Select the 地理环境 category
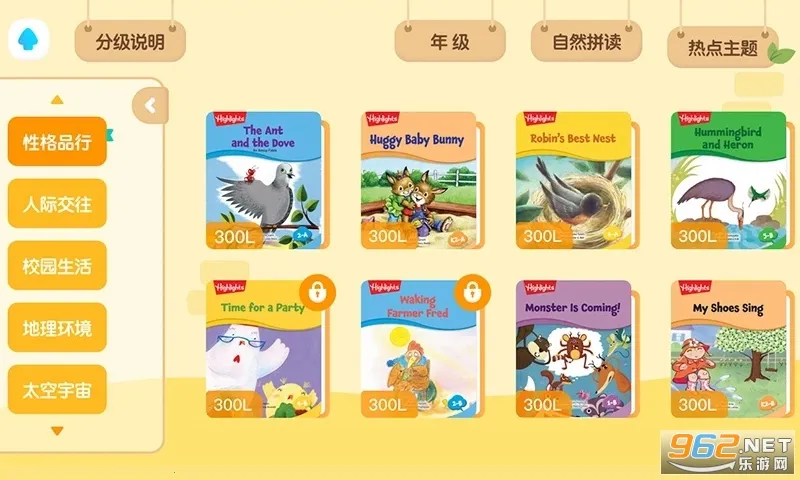 pyautogui.click(x=57, y=328)
